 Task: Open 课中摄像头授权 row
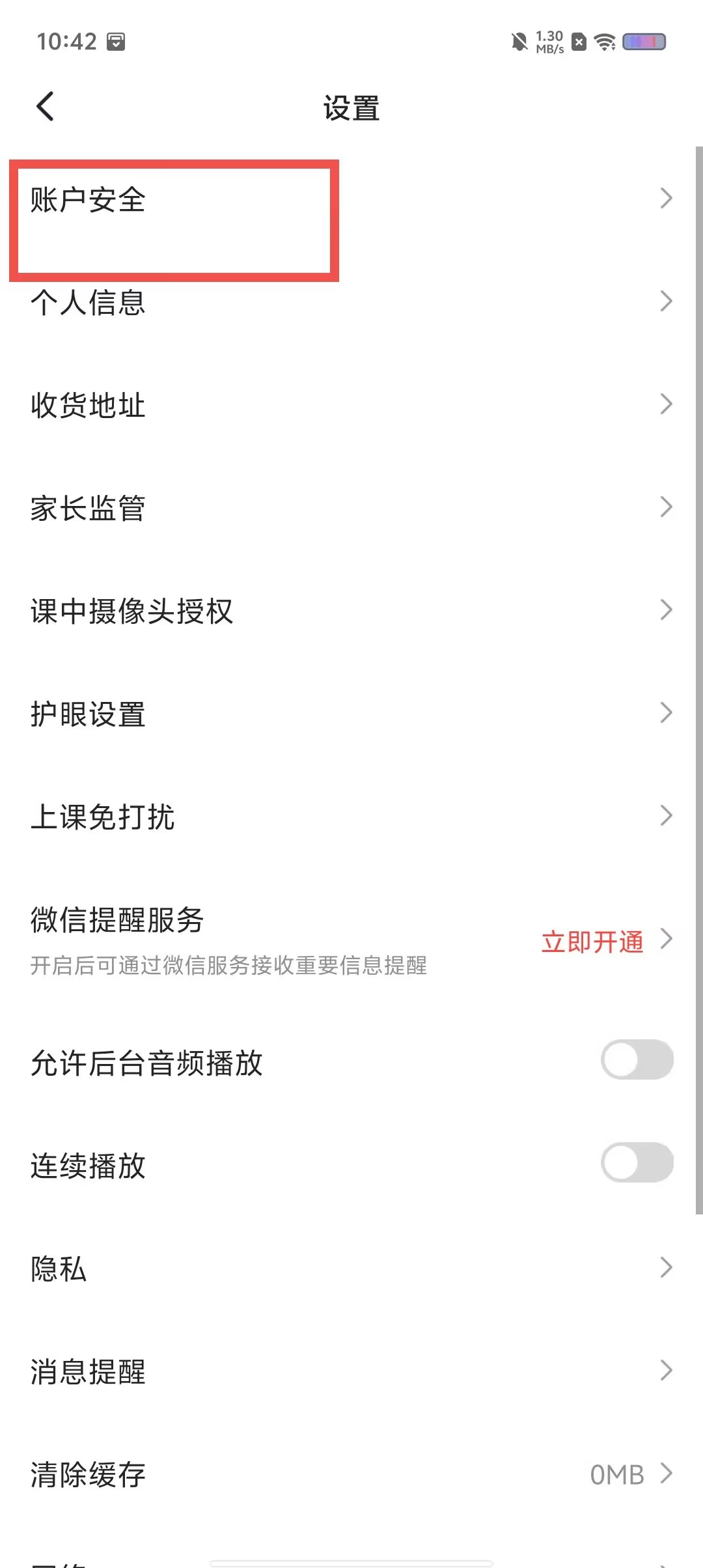(351, 610)
